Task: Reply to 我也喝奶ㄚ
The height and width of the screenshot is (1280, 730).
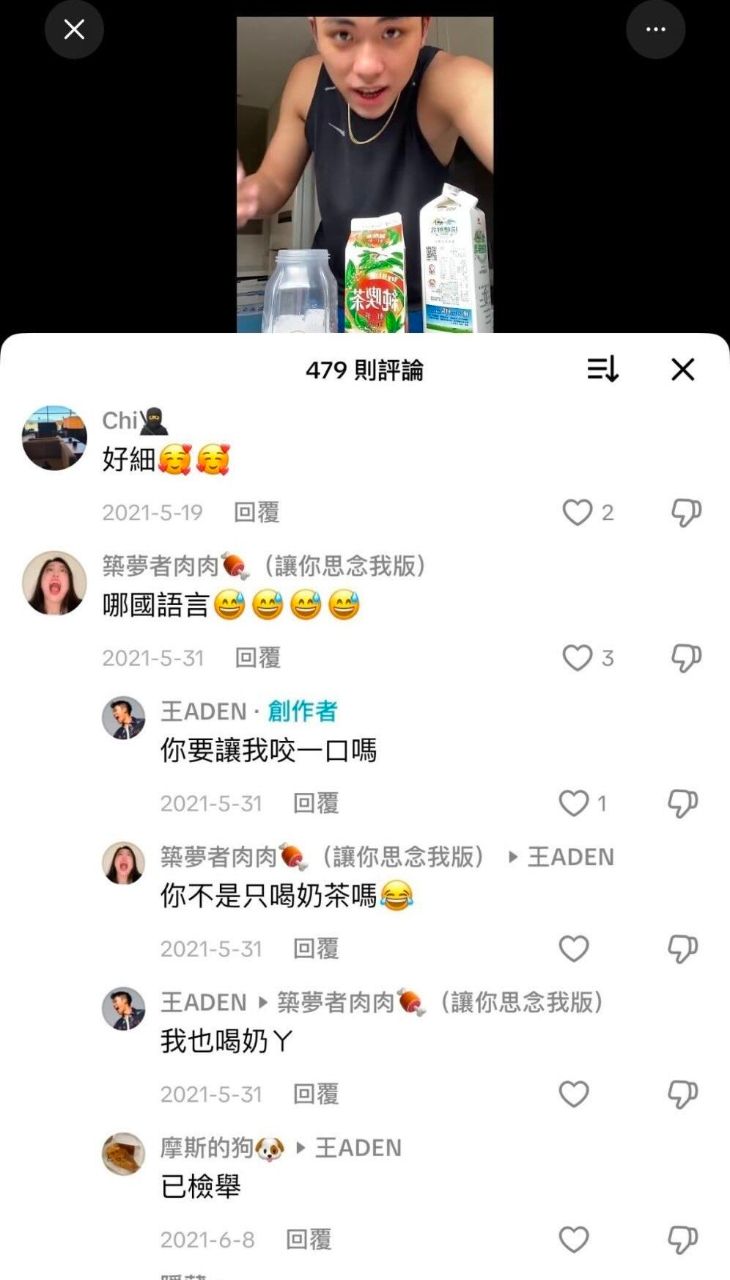Action: point(315,1094)
